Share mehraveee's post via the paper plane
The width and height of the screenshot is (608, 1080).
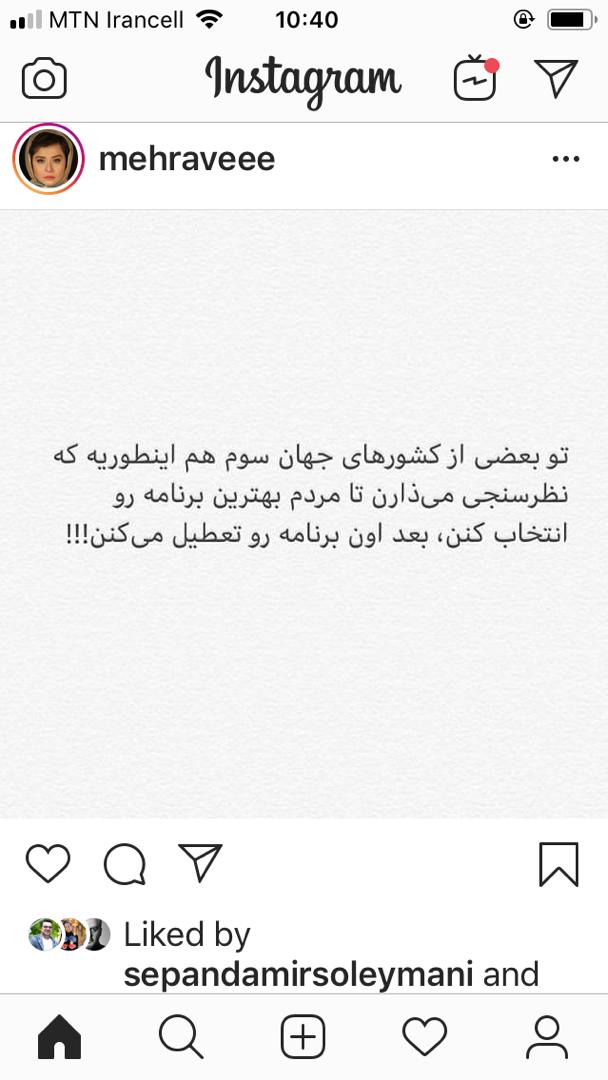pos(200,863)
